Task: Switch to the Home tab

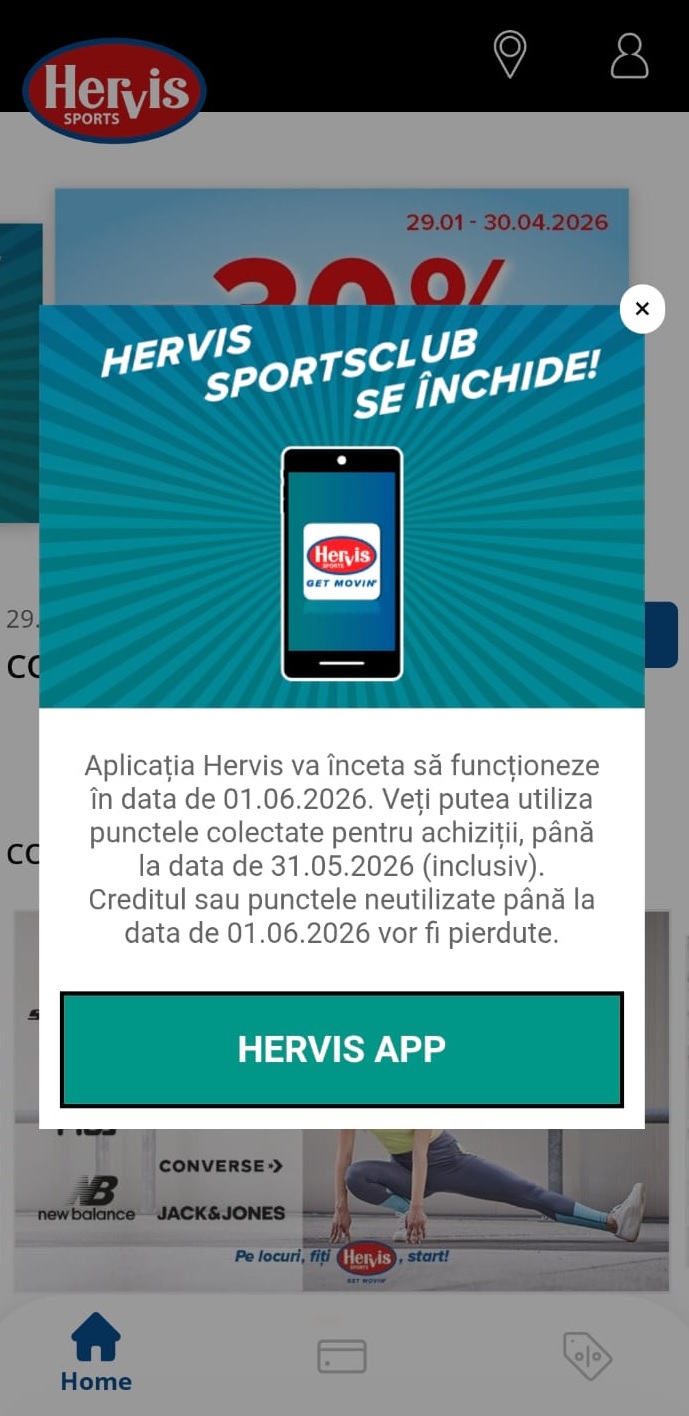Action: tap(96, 1353)
